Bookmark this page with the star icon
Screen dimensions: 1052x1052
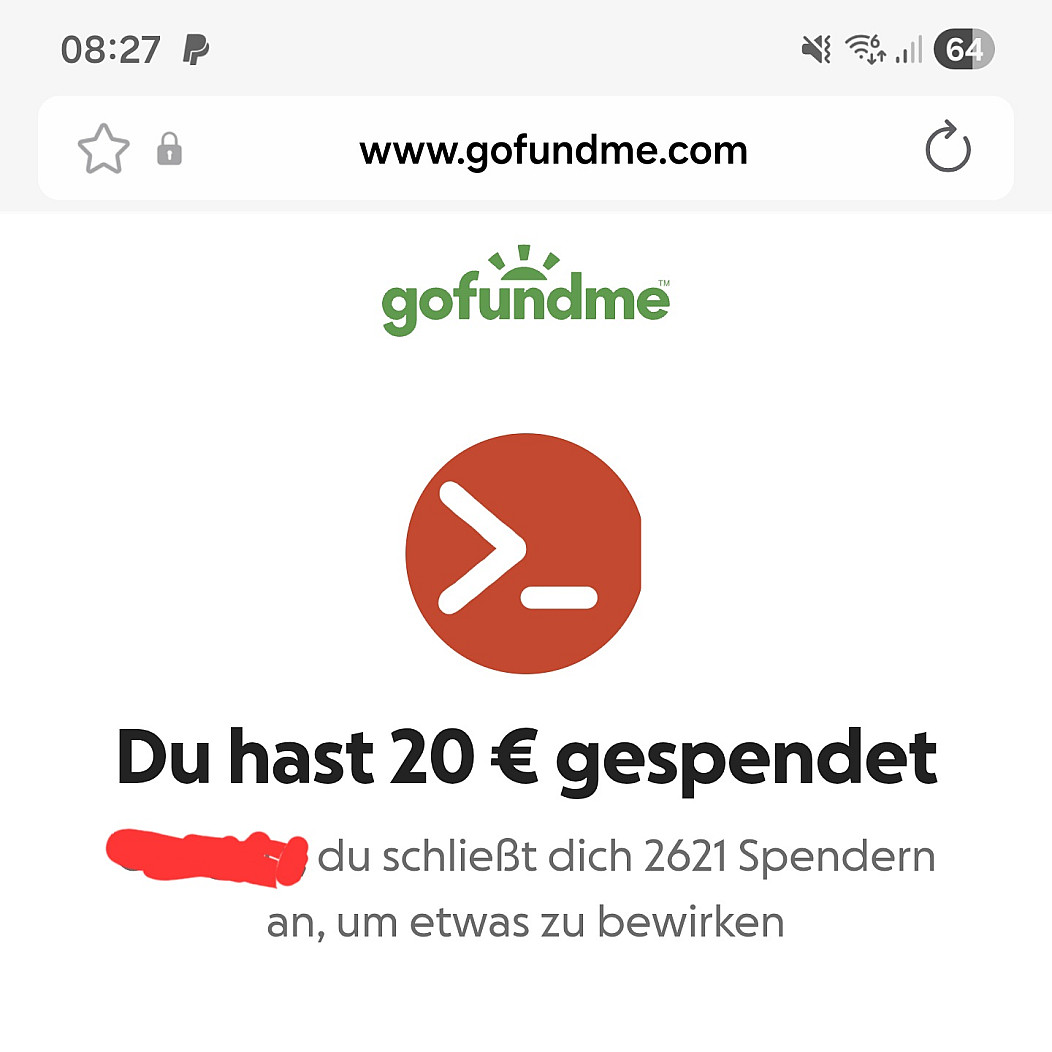tap(104, 150)
